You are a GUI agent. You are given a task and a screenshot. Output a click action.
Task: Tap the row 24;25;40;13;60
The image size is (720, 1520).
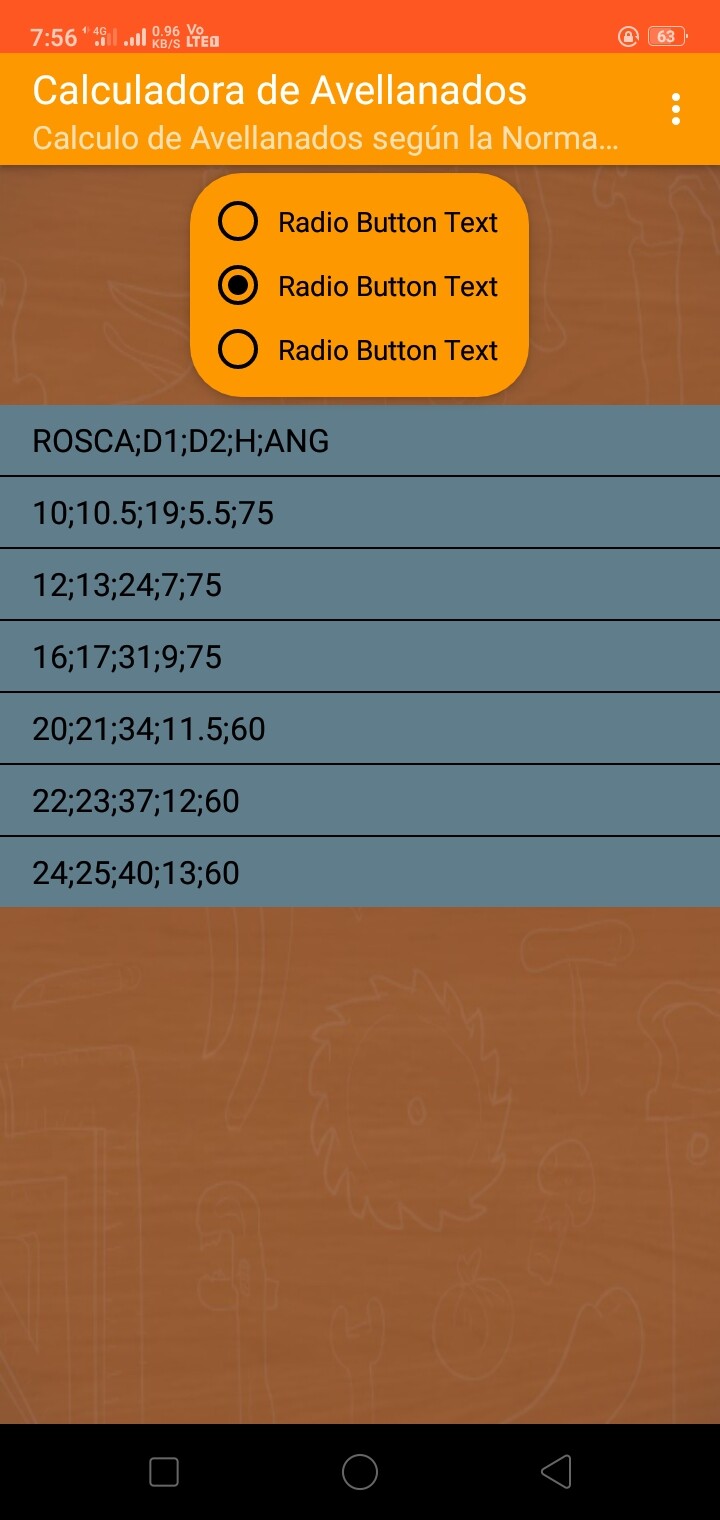point(360,873)
